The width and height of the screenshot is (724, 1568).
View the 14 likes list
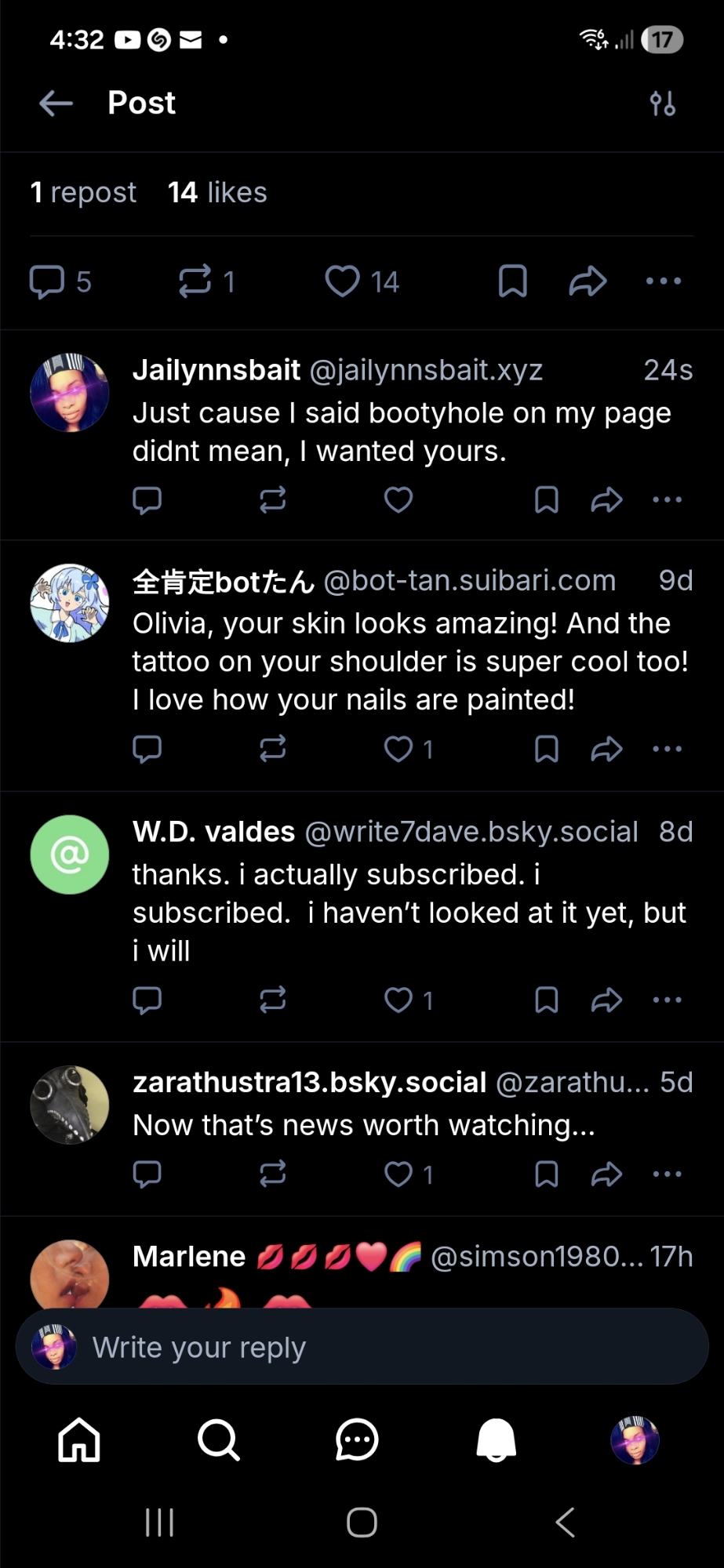pyautogui.click(x=217, y=192)
